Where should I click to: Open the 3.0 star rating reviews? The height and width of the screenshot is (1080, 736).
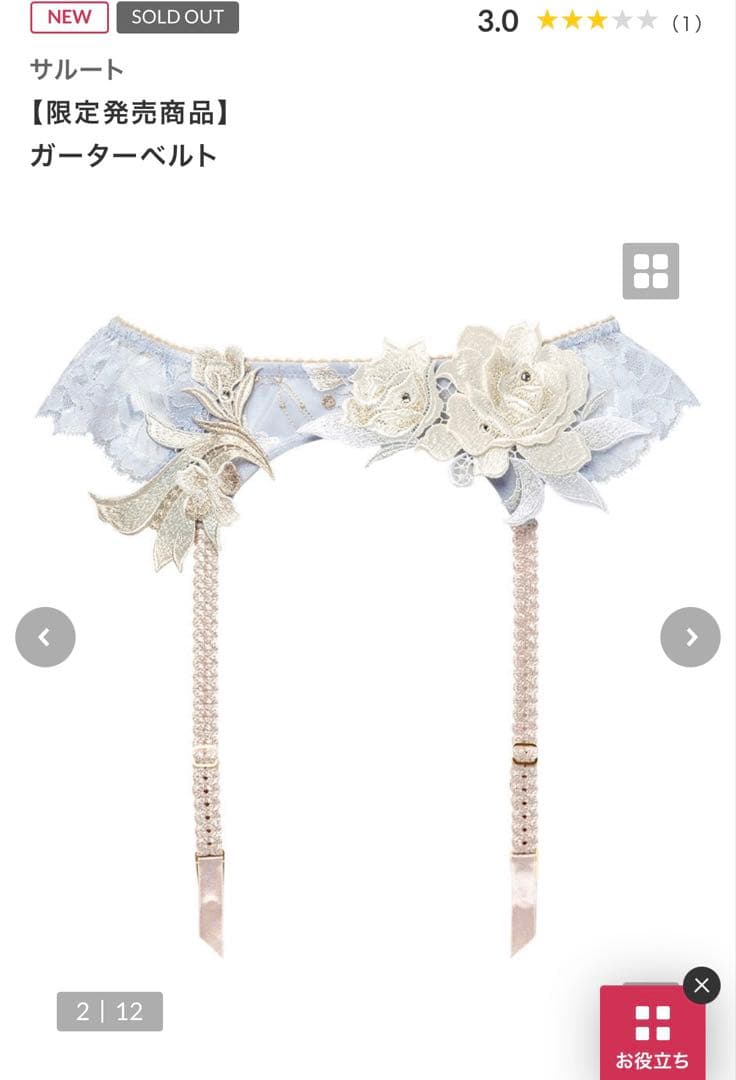click(x=590, y=21)
